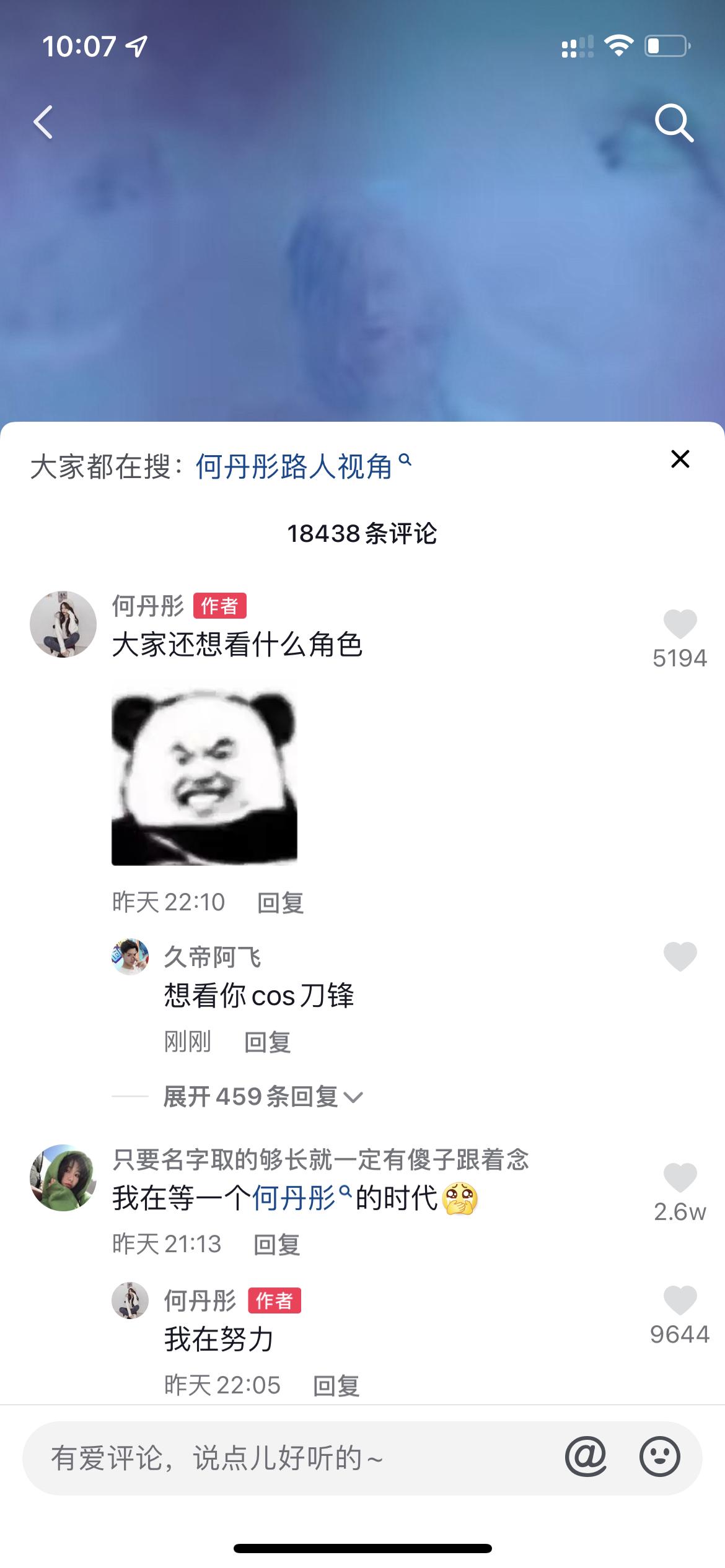Open the search magnifier icon

click(x=674, y=123)
